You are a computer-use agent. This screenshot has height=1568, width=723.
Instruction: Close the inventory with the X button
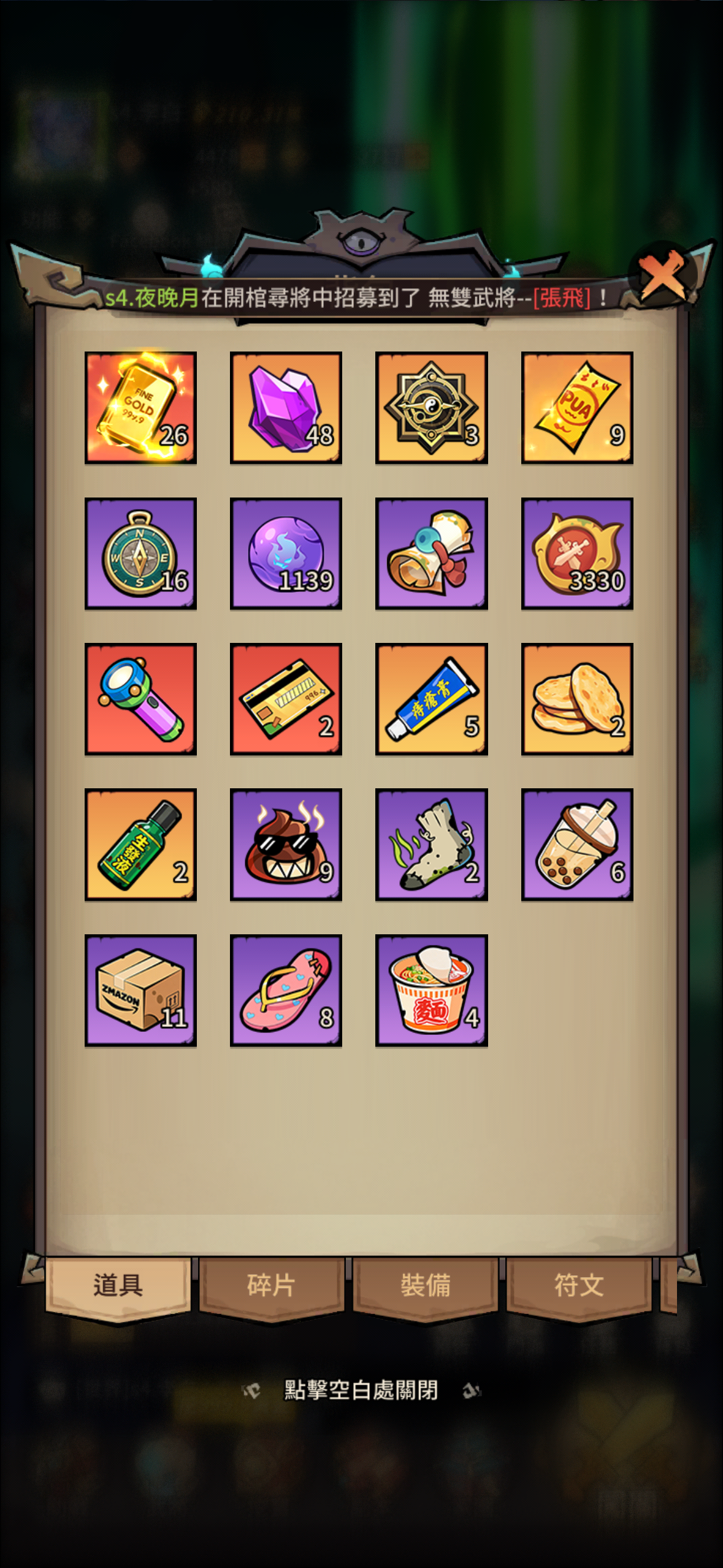click(x=662, y=275)
